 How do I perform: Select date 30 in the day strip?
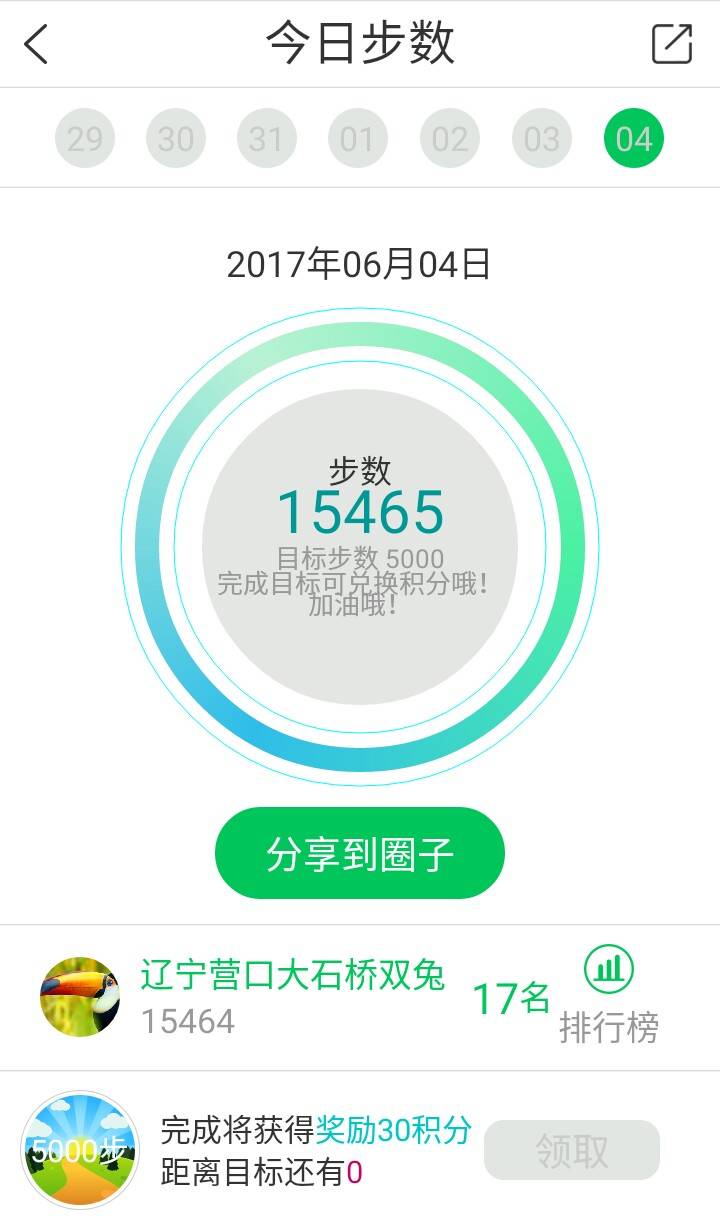click(176, 138)
